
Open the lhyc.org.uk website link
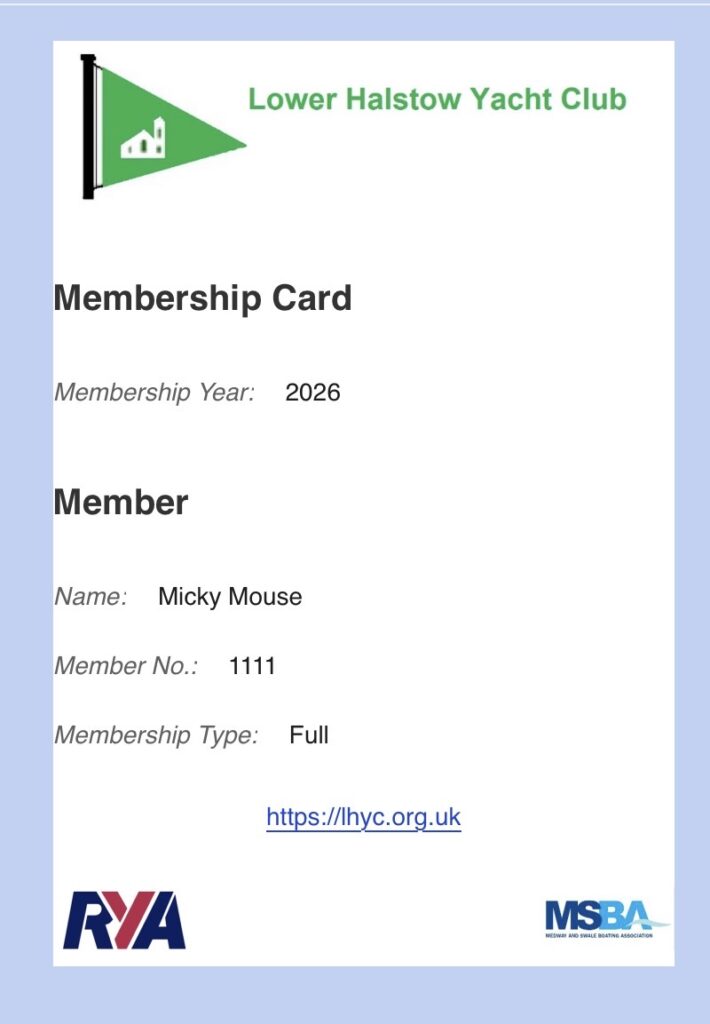(363, 817)
